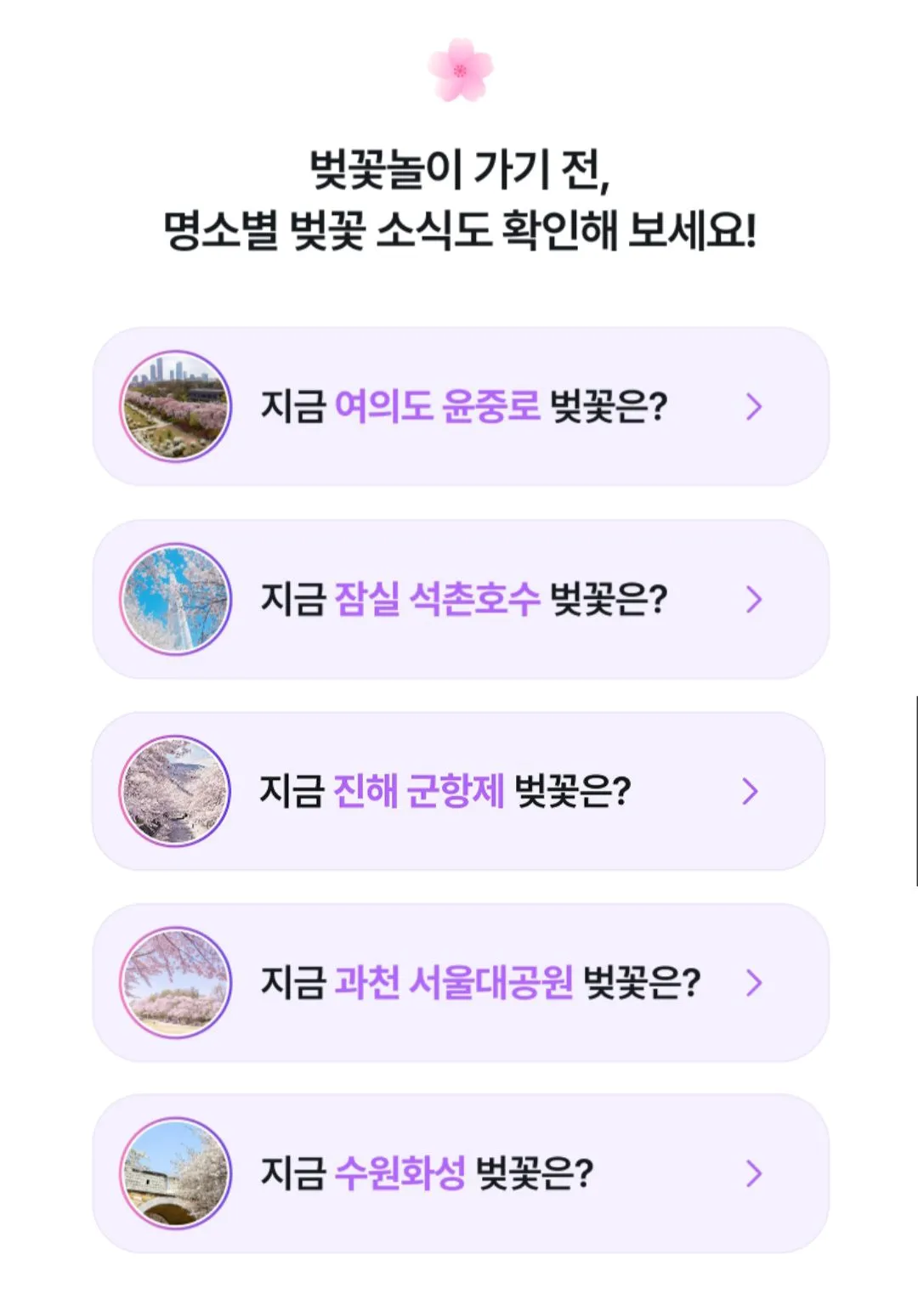Expand the Gwacheon Seoul Grand Park chevron

tap(751, 983)
